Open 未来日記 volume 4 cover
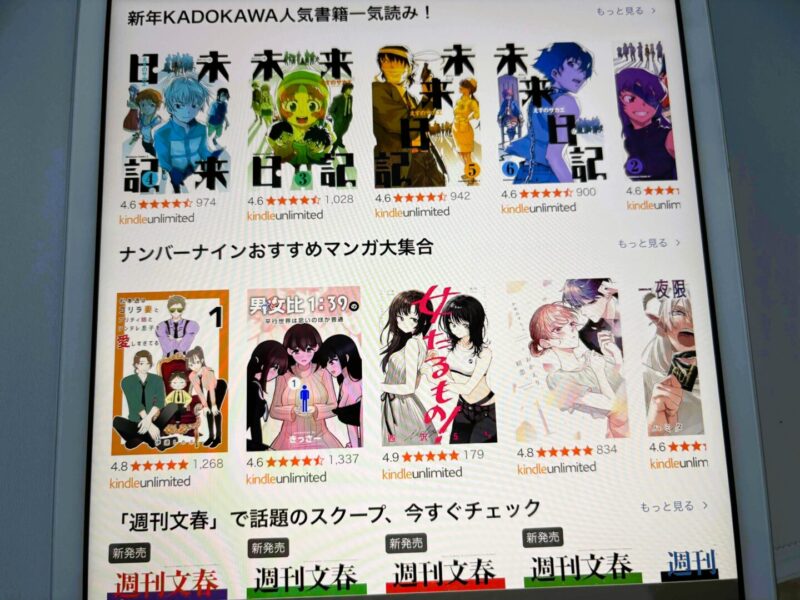This screenshot has width=800, height=600. pos(171,118)
